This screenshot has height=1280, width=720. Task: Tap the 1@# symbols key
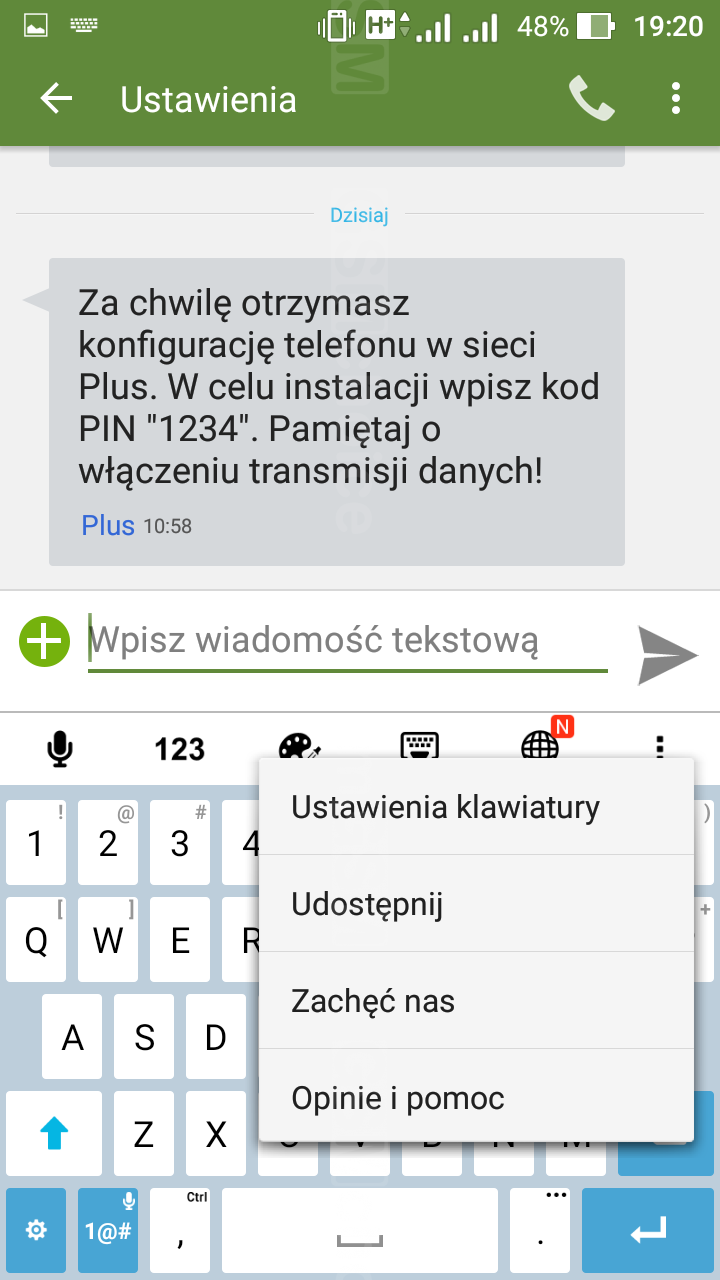[108, 1230]
